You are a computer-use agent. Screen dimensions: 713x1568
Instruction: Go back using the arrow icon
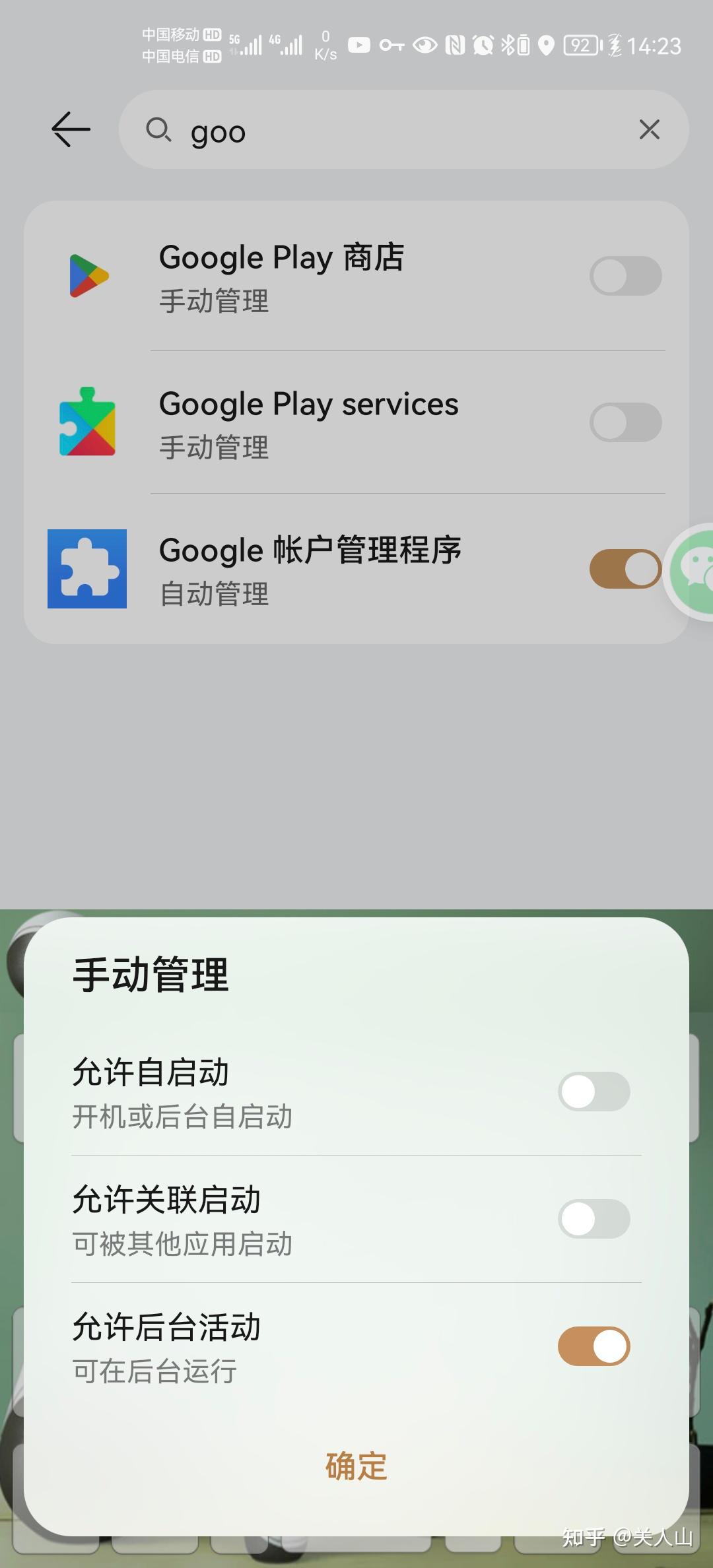pyautogui.click(x=71, y=129)
